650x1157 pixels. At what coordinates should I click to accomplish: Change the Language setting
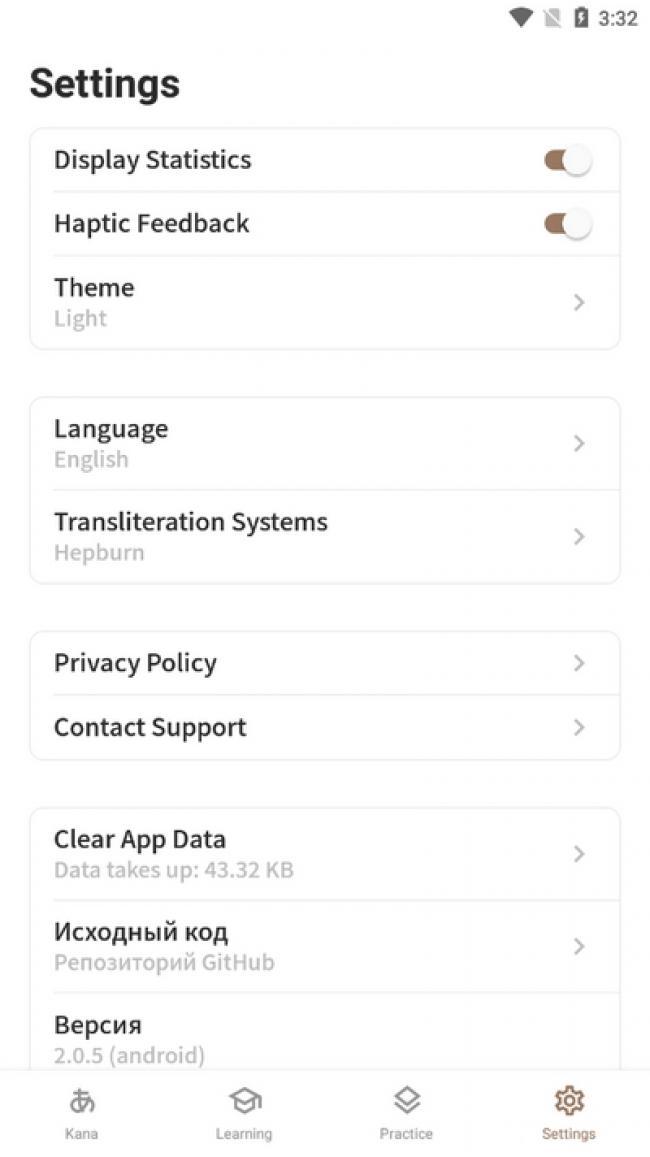[x=325, y=443]
